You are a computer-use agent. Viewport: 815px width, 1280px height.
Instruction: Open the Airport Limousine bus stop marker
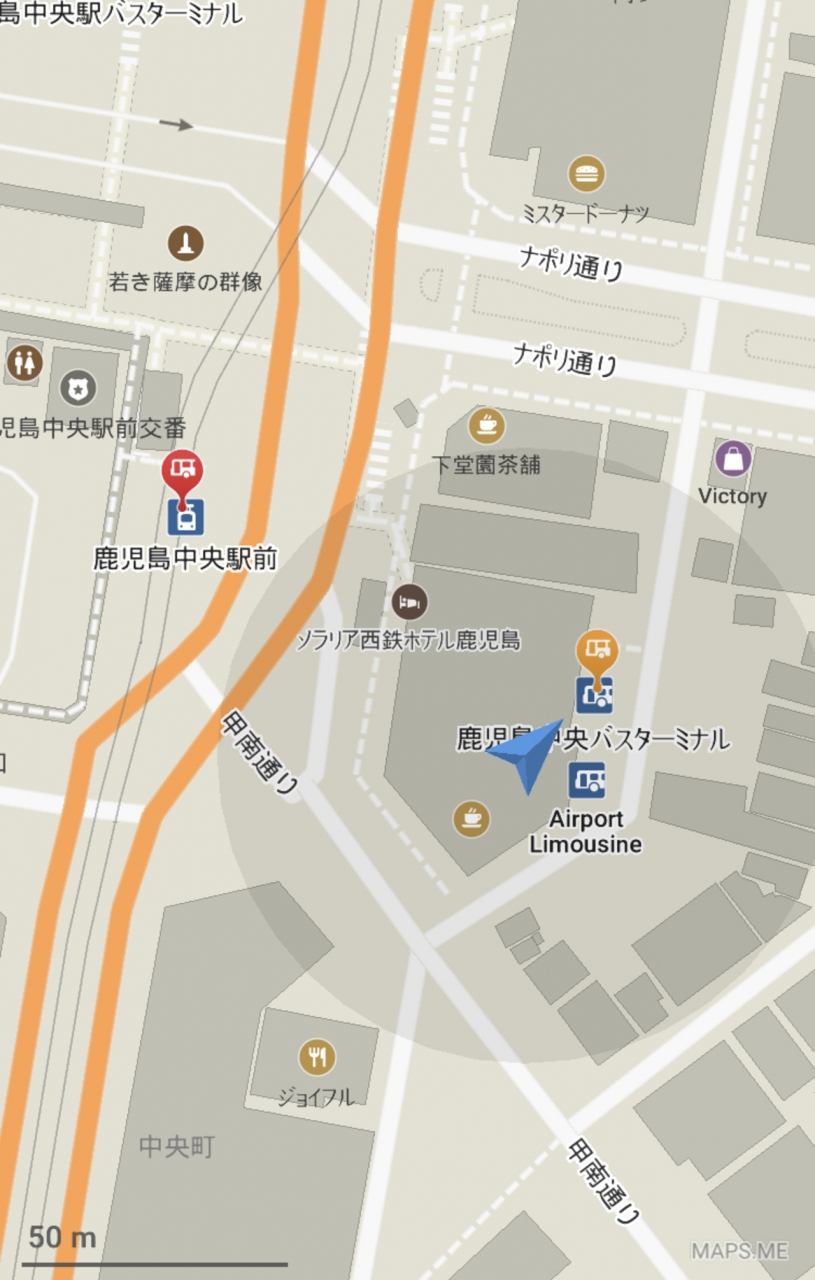pos(587,780)
